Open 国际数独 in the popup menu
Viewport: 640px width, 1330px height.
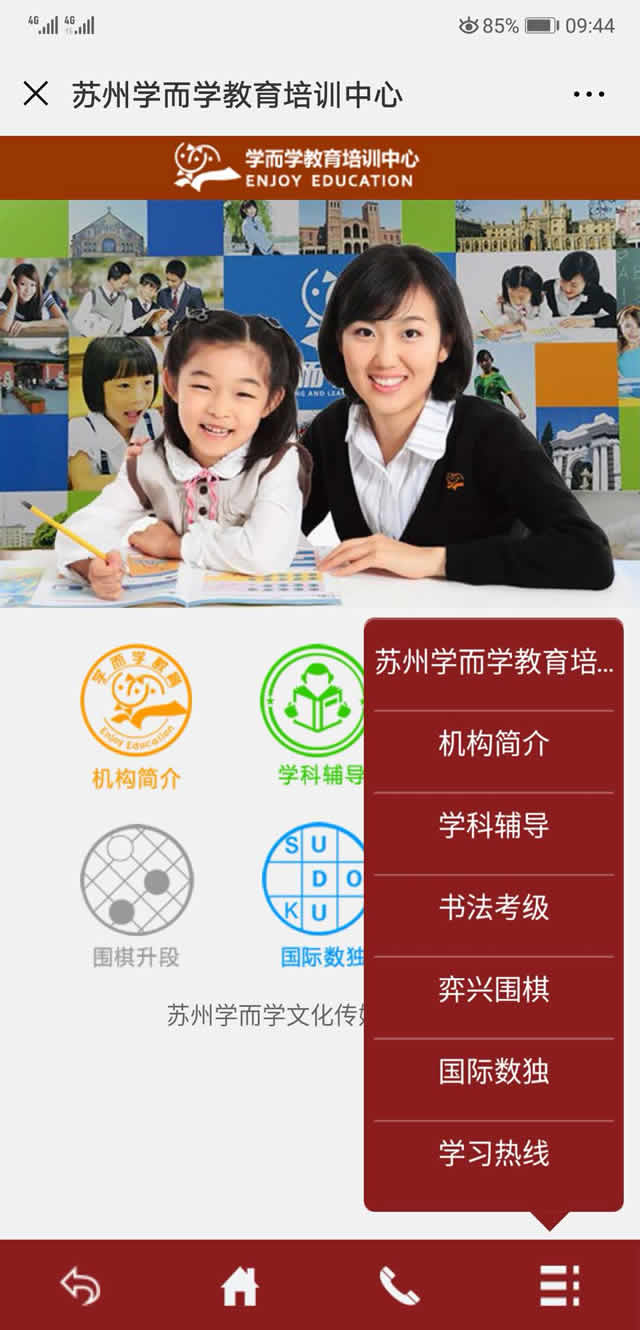[494, 1072]
